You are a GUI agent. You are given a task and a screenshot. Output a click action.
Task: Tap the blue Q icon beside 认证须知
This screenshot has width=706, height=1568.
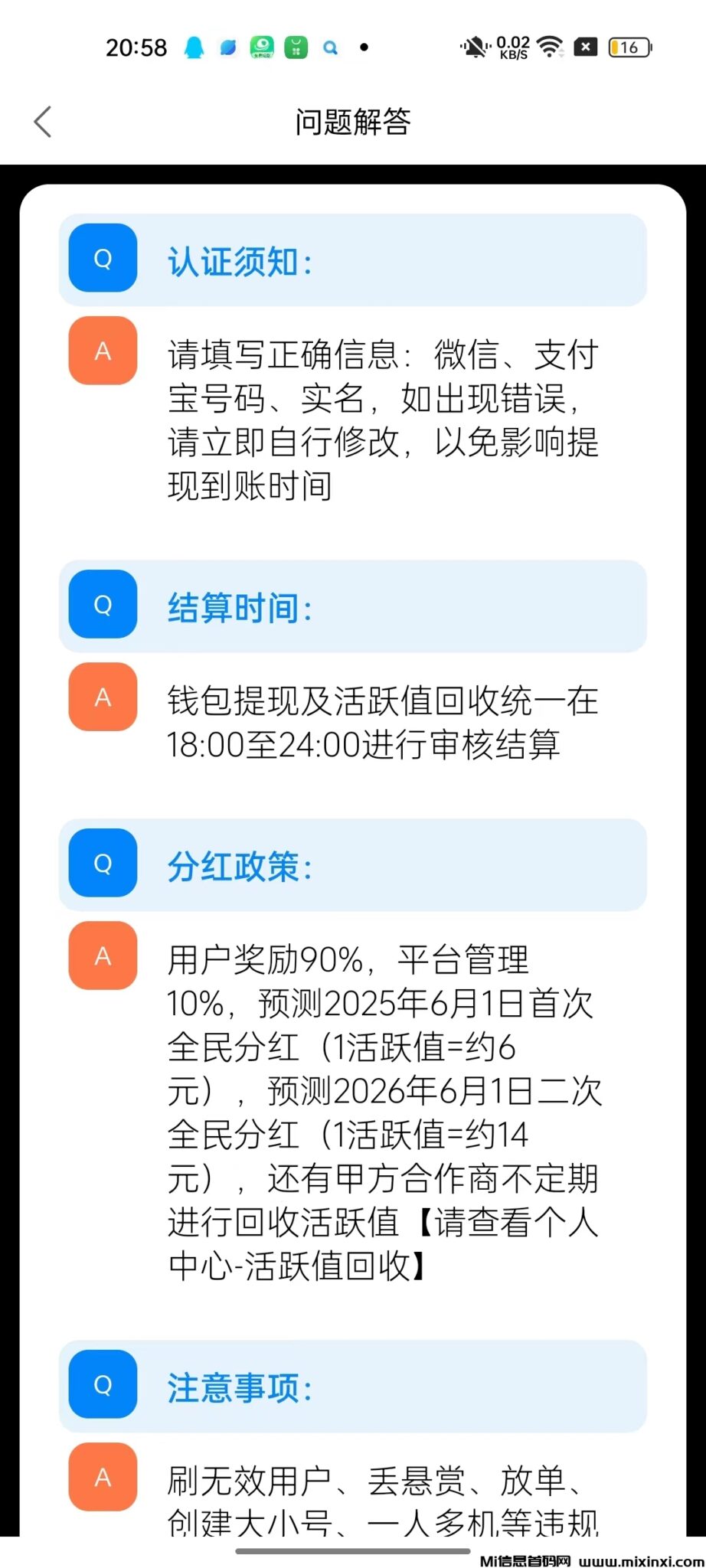pos(102,259)
